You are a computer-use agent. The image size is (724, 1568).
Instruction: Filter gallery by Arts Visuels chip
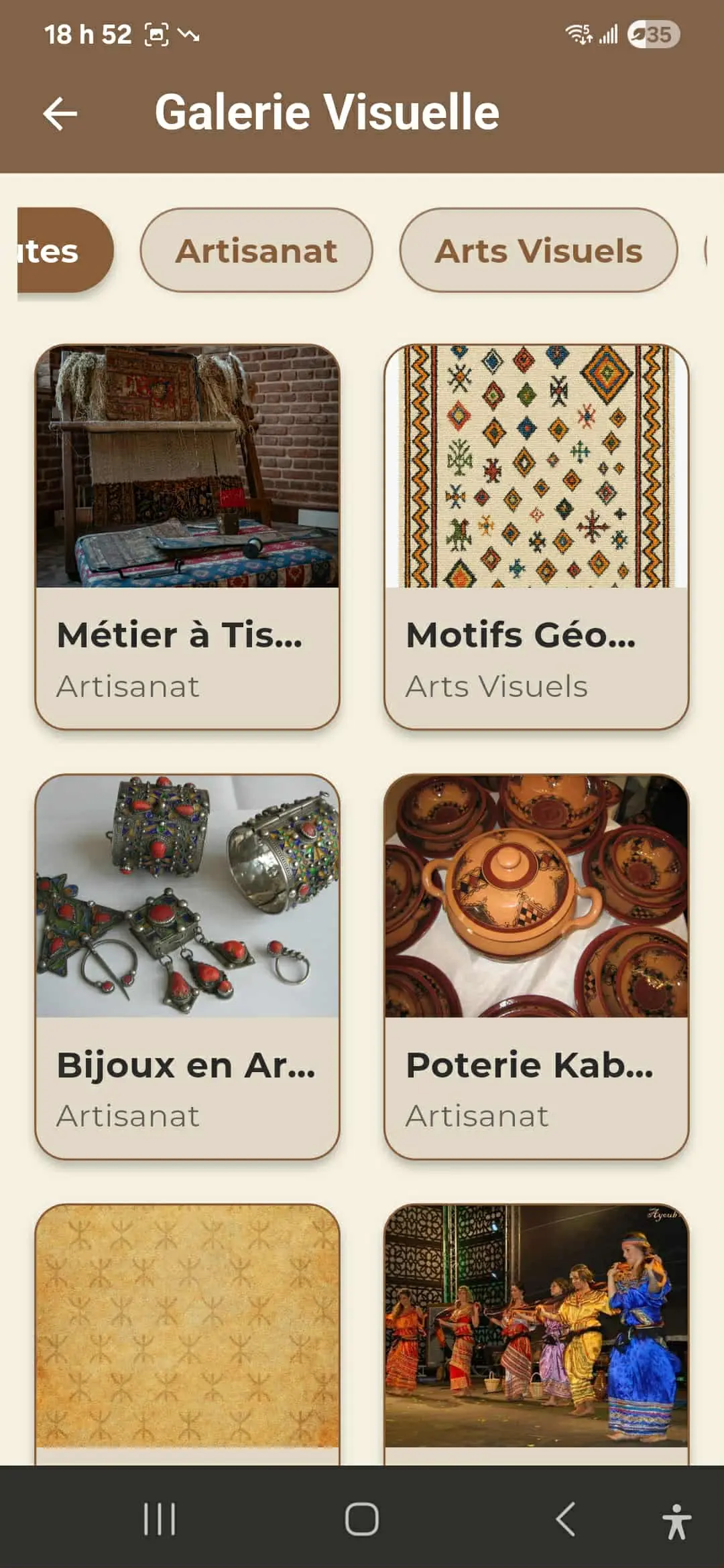pyautogui.click(x=538, y=251)
